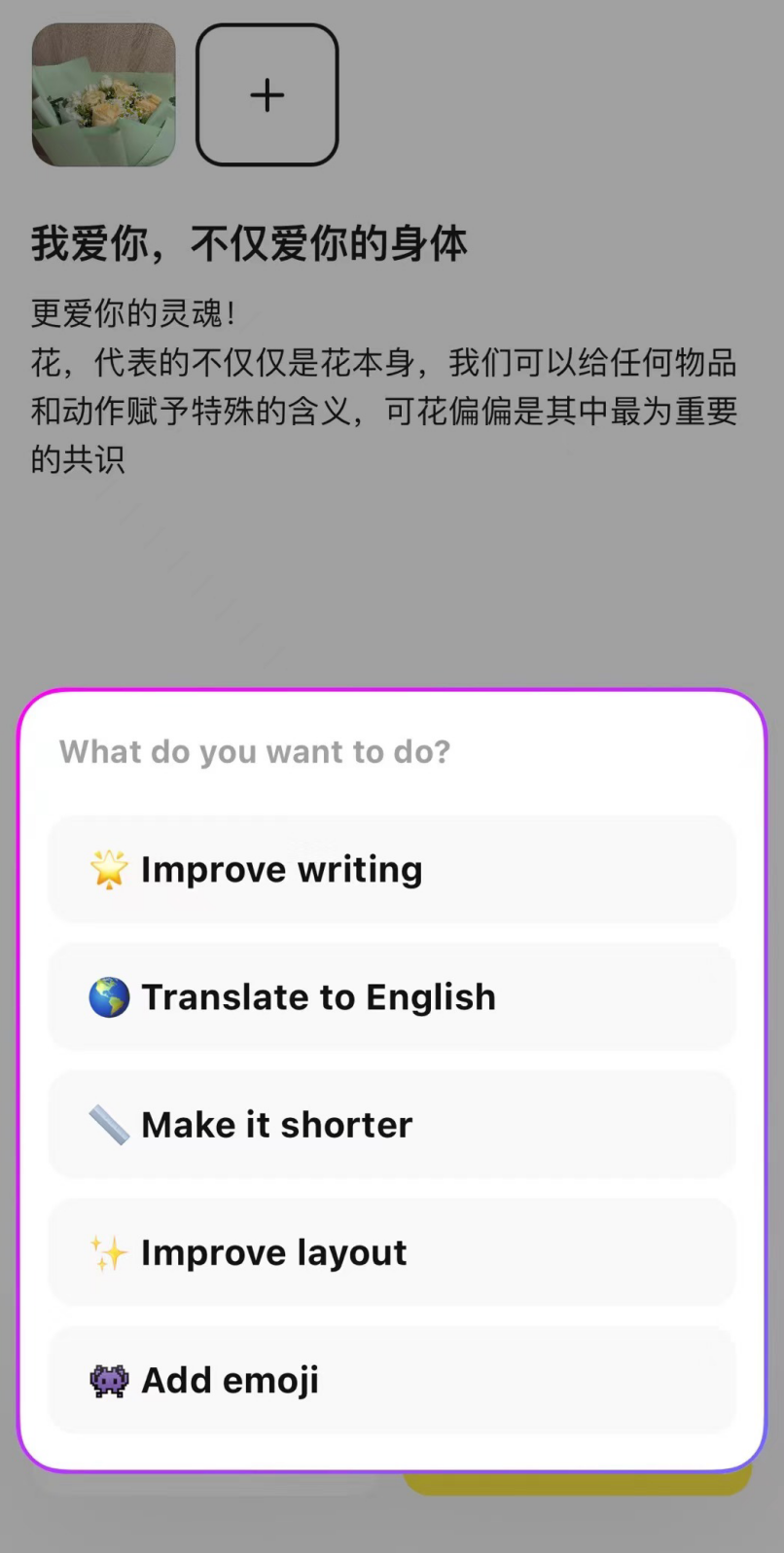Choose Translate to English

pos(391,996)
